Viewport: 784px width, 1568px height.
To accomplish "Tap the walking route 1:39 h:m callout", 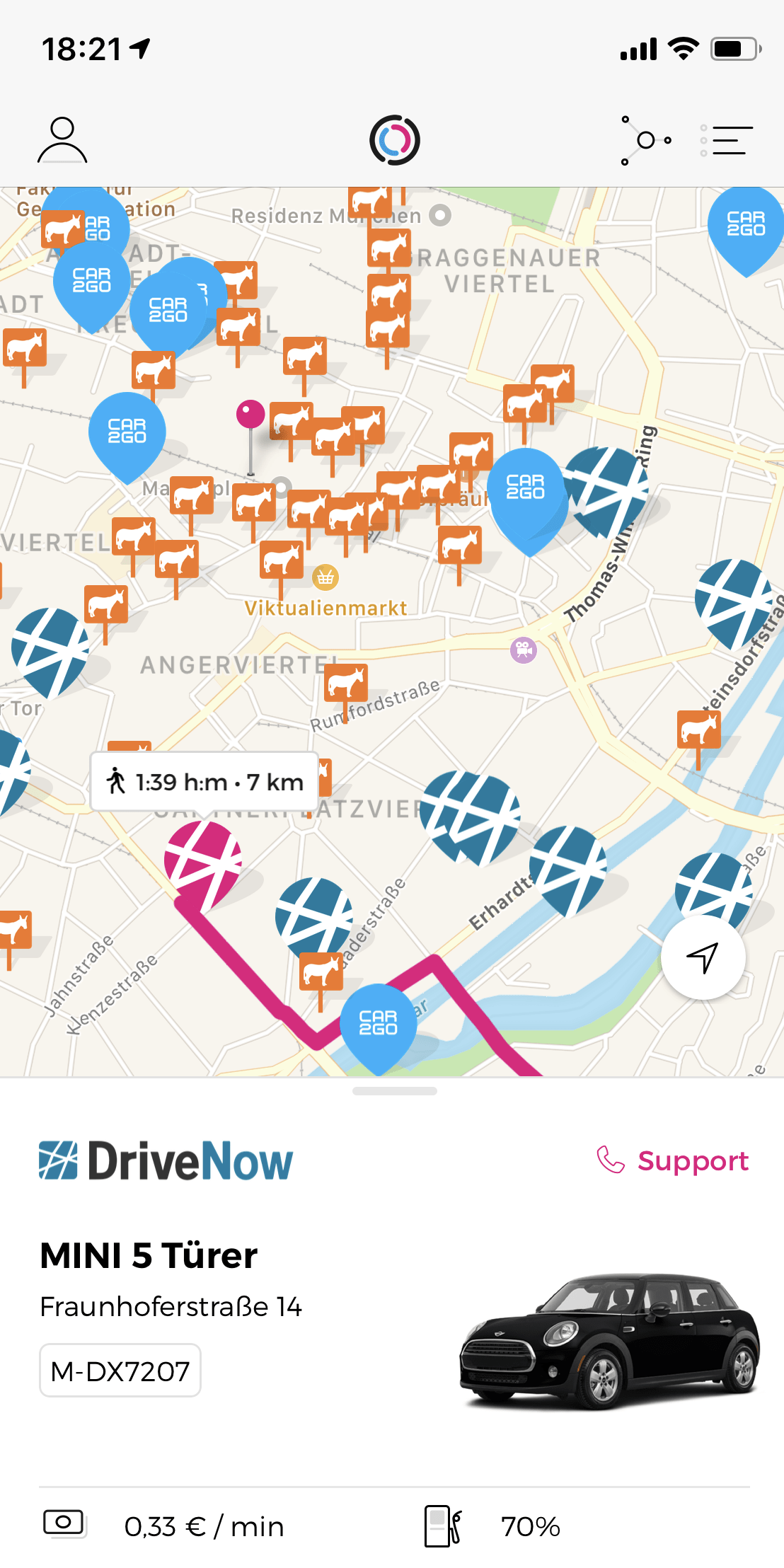I will tap(204, 782).
